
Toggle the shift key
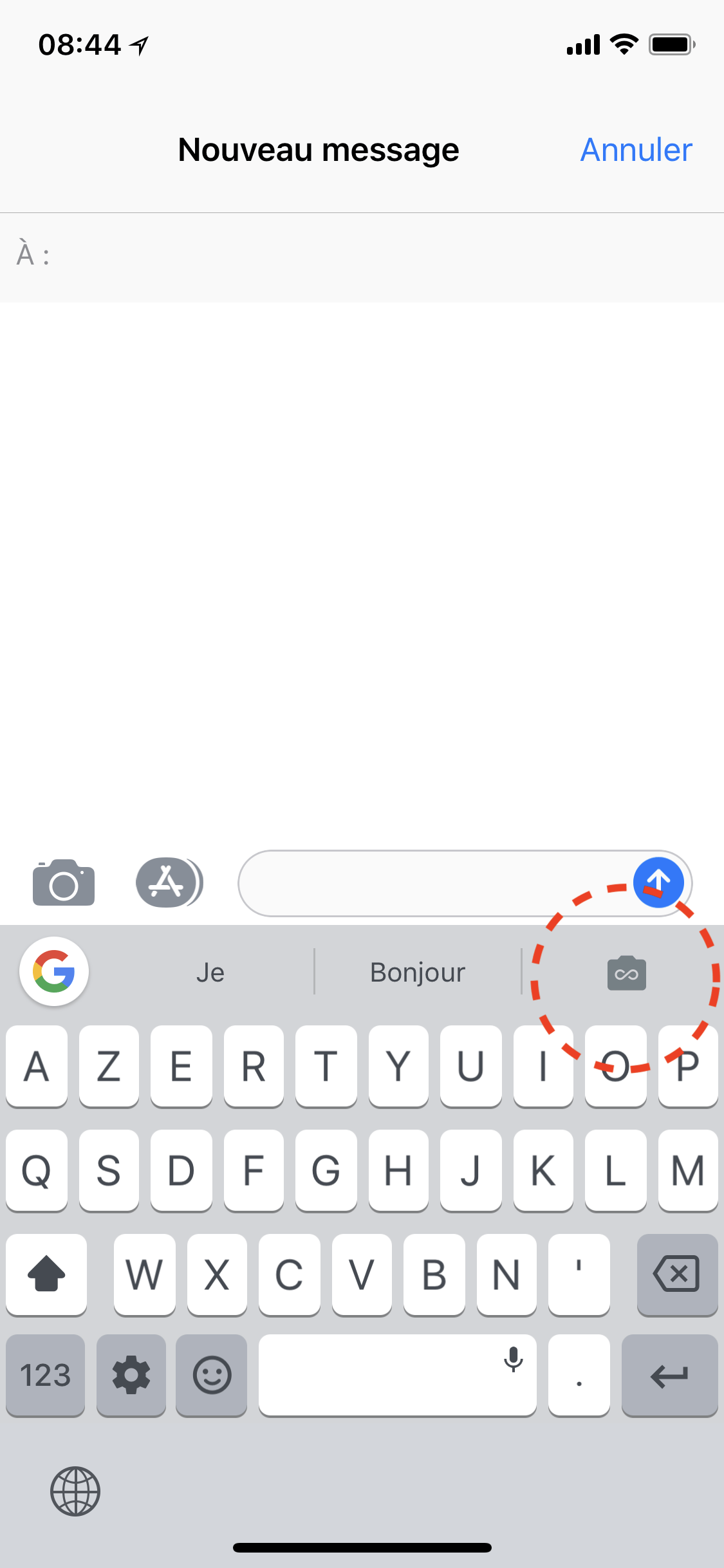click(x=46, y=1274)
